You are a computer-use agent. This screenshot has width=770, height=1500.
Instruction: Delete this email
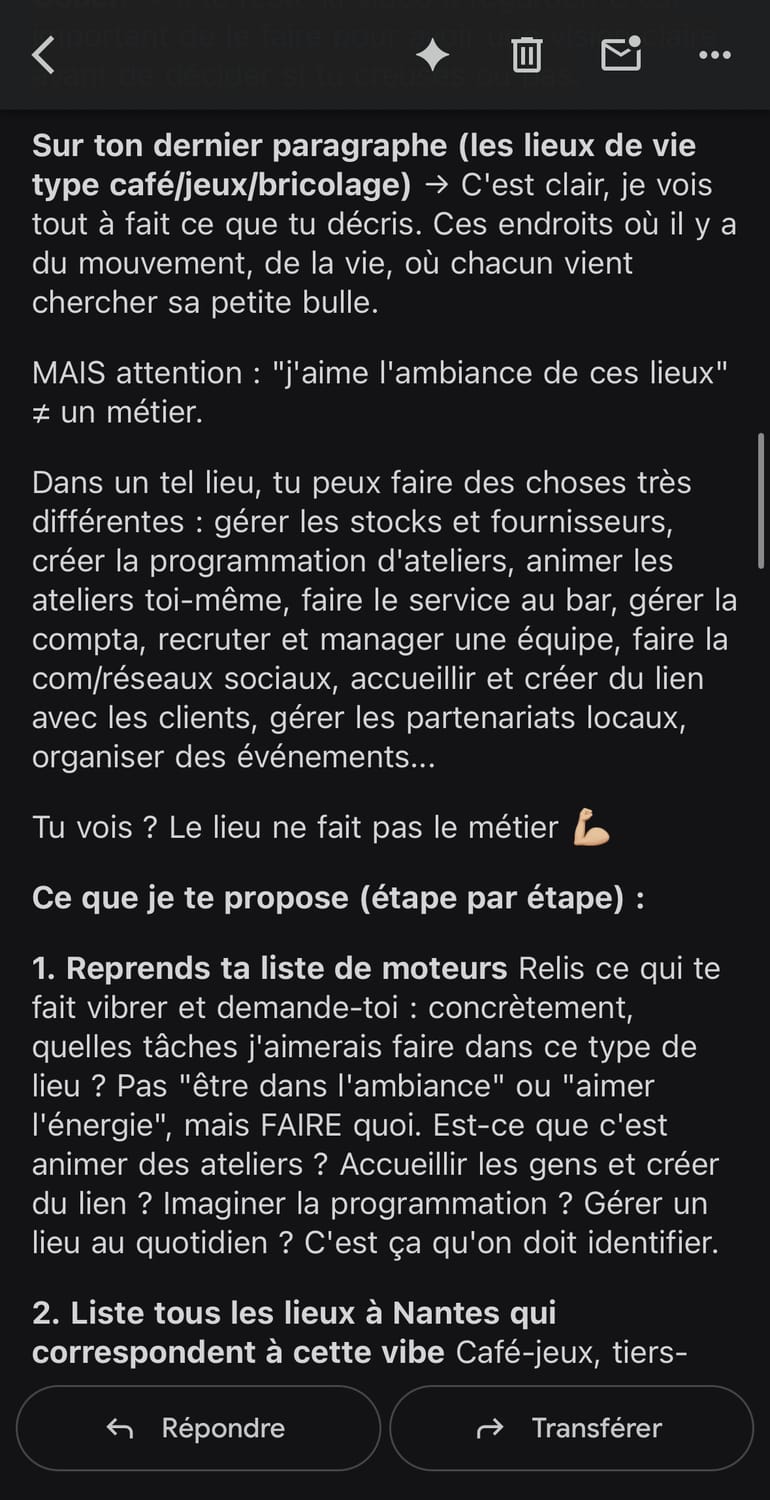pos(527,55)
